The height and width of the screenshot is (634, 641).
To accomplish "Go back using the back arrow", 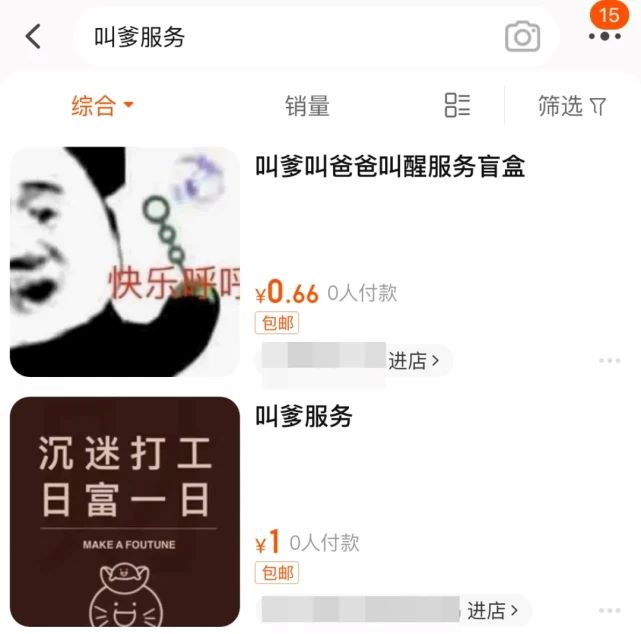I will [x=33, y=37].
